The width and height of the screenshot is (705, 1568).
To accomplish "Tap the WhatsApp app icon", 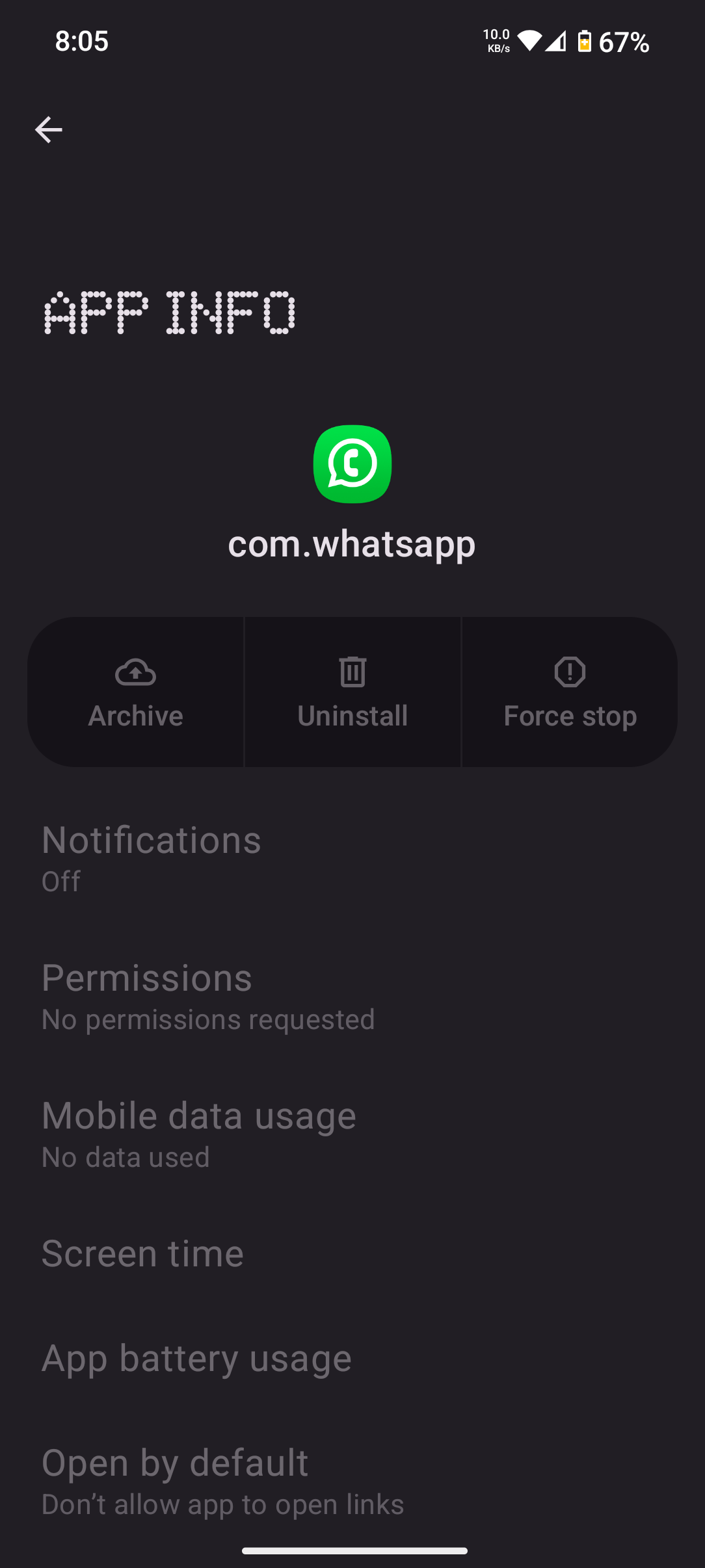I will [352, 464].
